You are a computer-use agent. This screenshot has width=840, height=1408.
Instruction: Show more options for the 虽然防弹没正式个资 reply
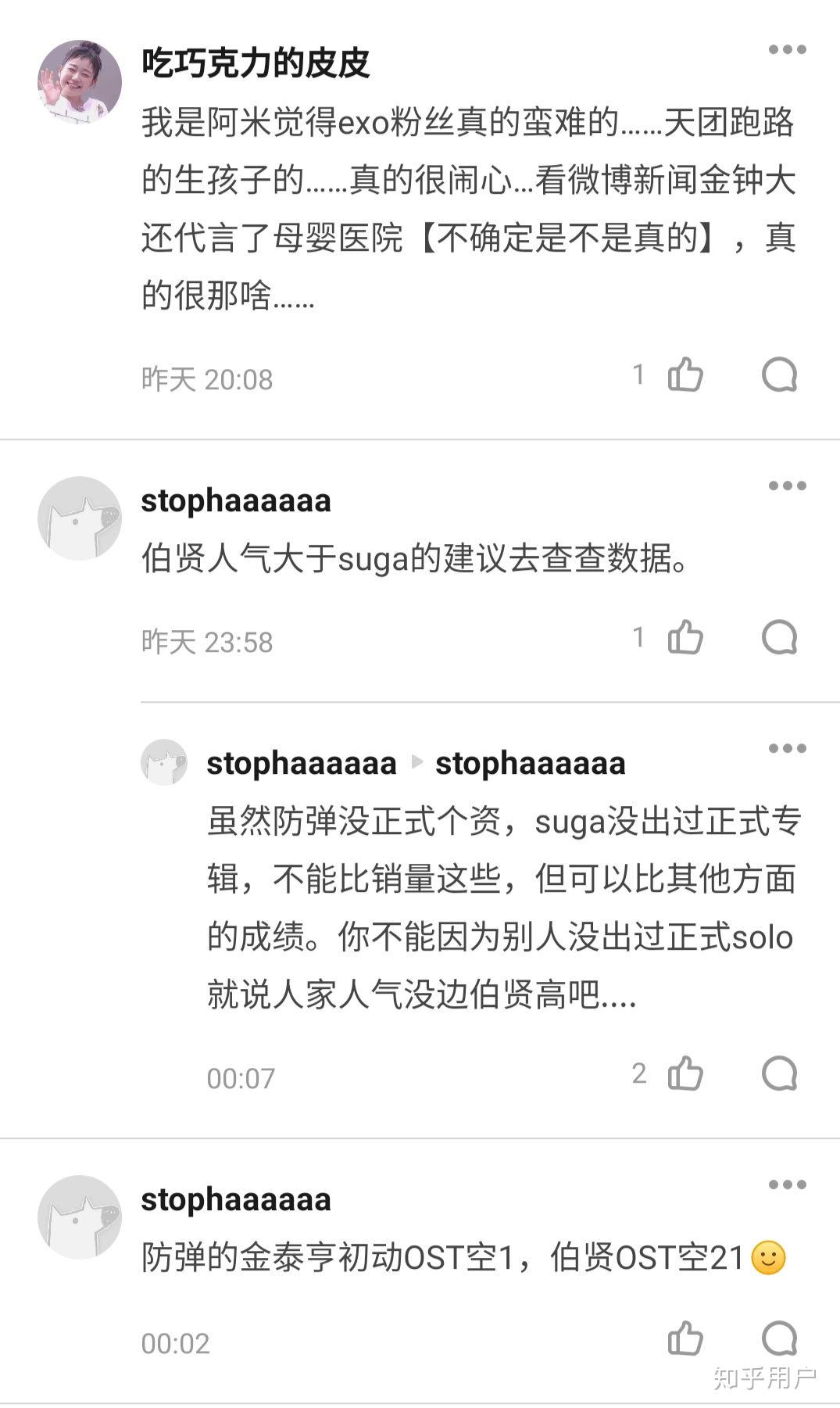point(786,749)
